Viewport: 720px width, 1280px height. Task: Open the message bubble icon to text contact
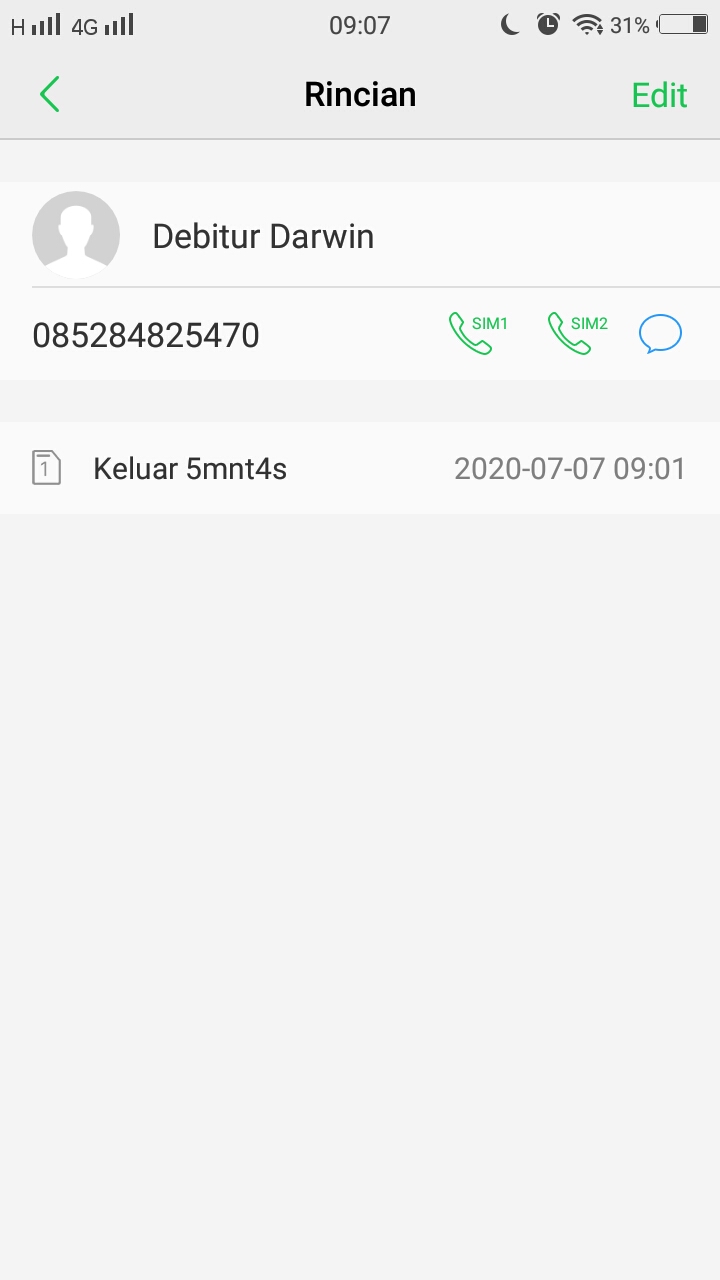pos(660,333)
